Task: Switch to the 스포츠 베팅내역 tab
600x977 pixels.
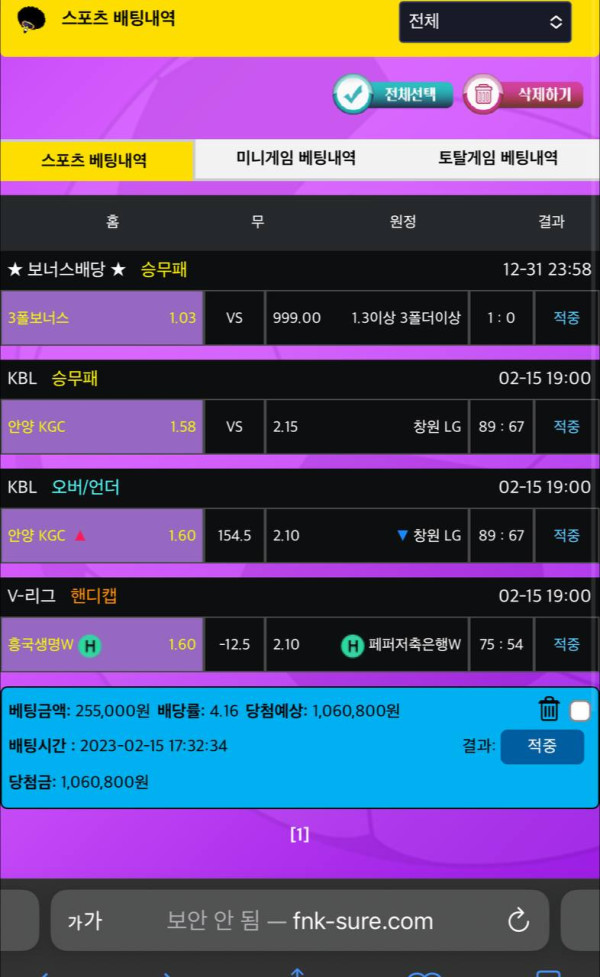Action: pos(96,160)
